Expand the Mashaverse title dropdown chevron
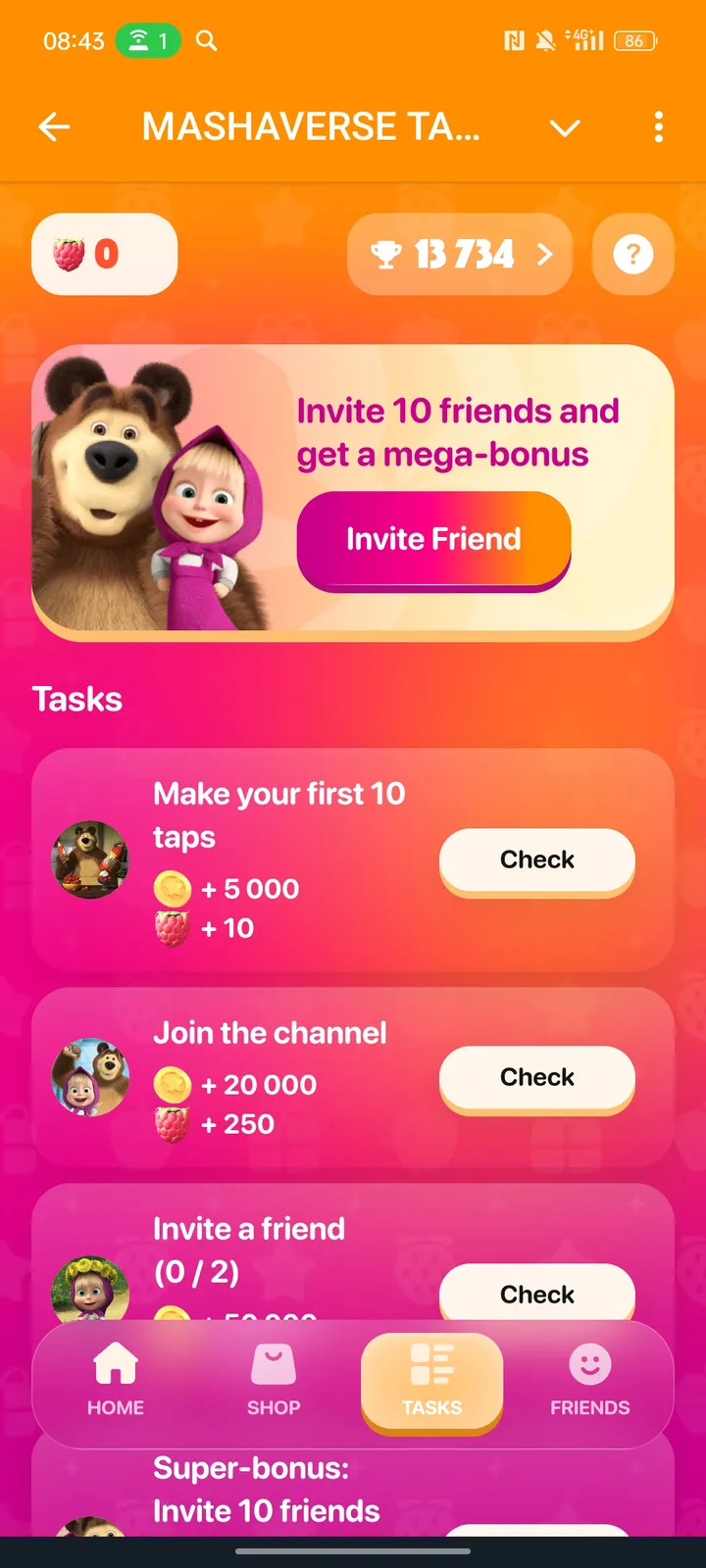The image size is (706, 1568). pyautogui.click(x=565, y=128)
